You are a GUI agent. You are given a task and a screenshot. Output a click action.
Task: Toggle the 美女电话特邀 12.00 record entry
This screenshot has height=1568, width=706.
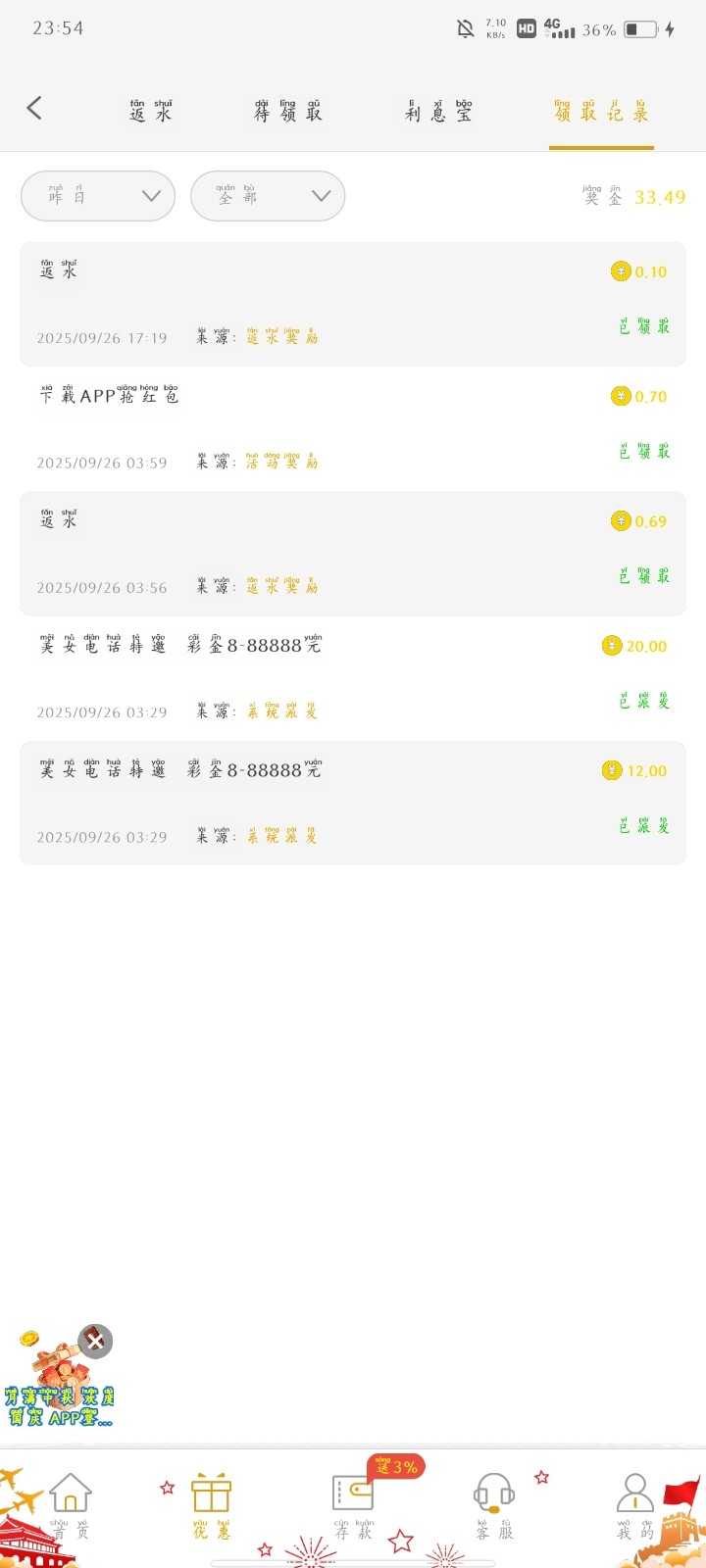(353, 802)
